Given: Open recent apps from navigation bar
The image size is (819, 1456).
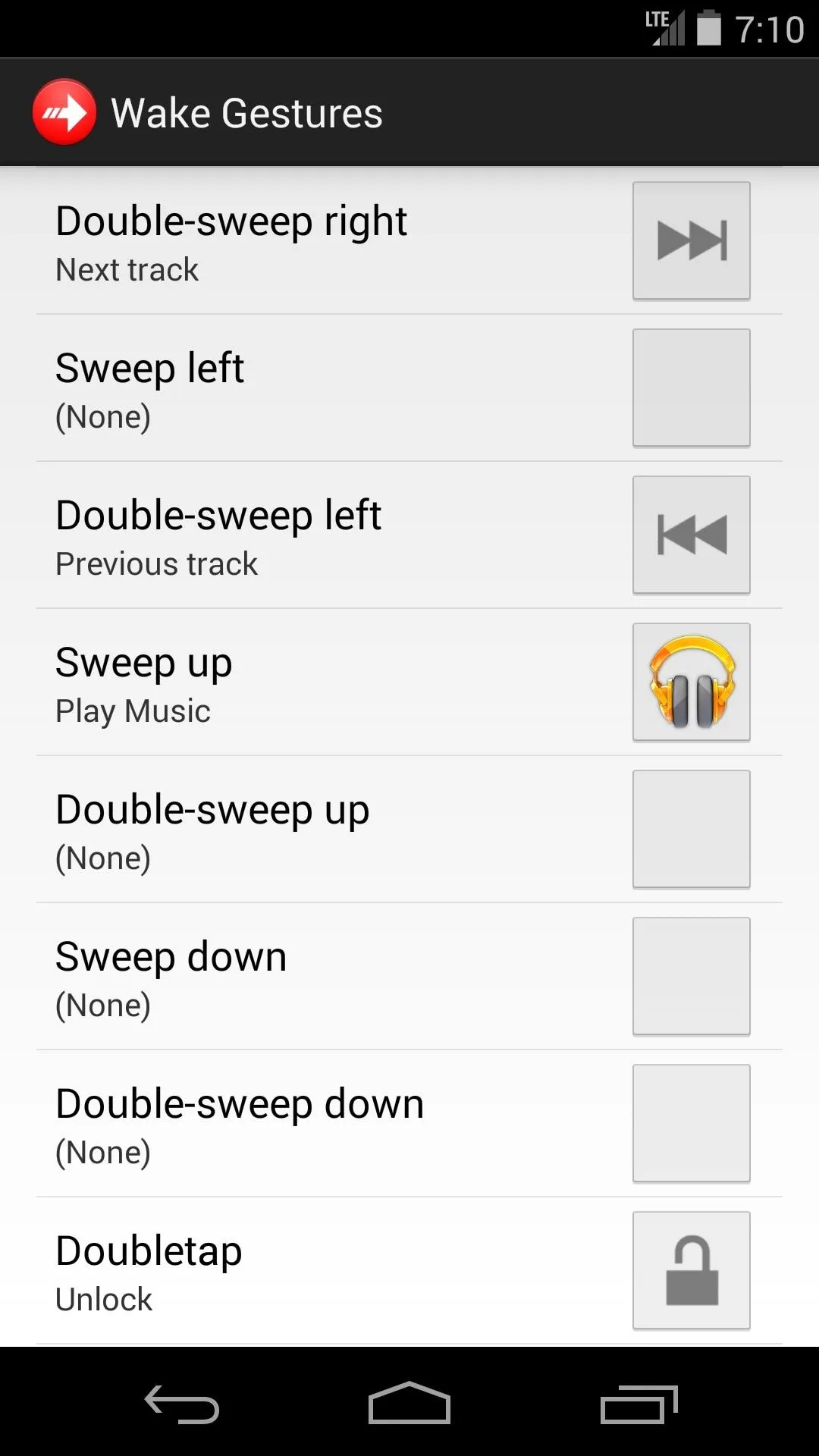Looking at the screenshot, I should [639, 1403].
